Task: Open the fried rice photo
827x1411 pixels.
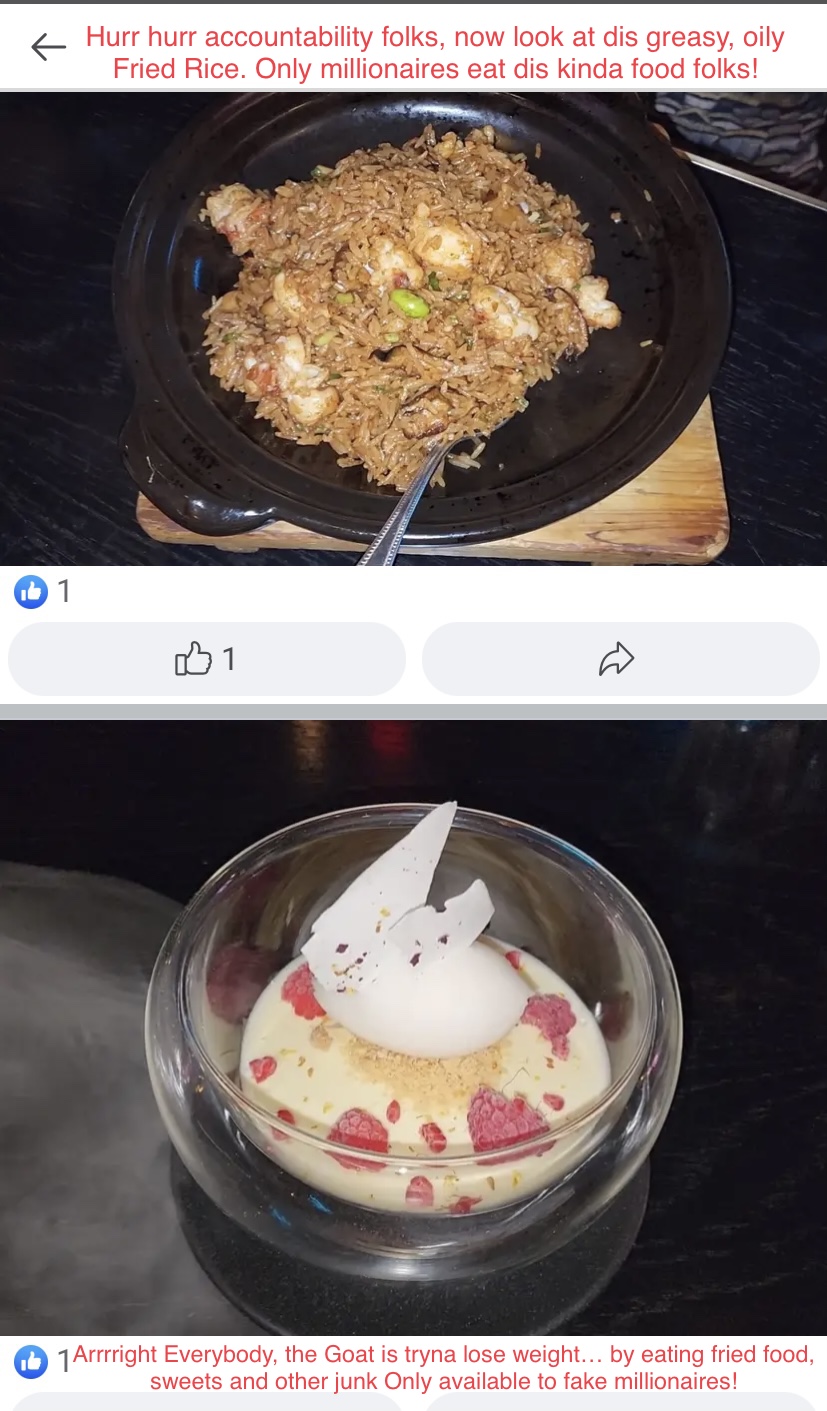Action: click(x=413, y=330)
